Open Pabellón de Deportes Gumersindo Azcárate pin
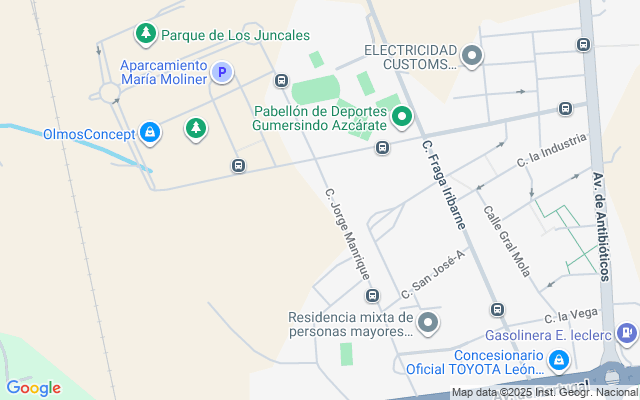640x400 pixels. [402, 117]
